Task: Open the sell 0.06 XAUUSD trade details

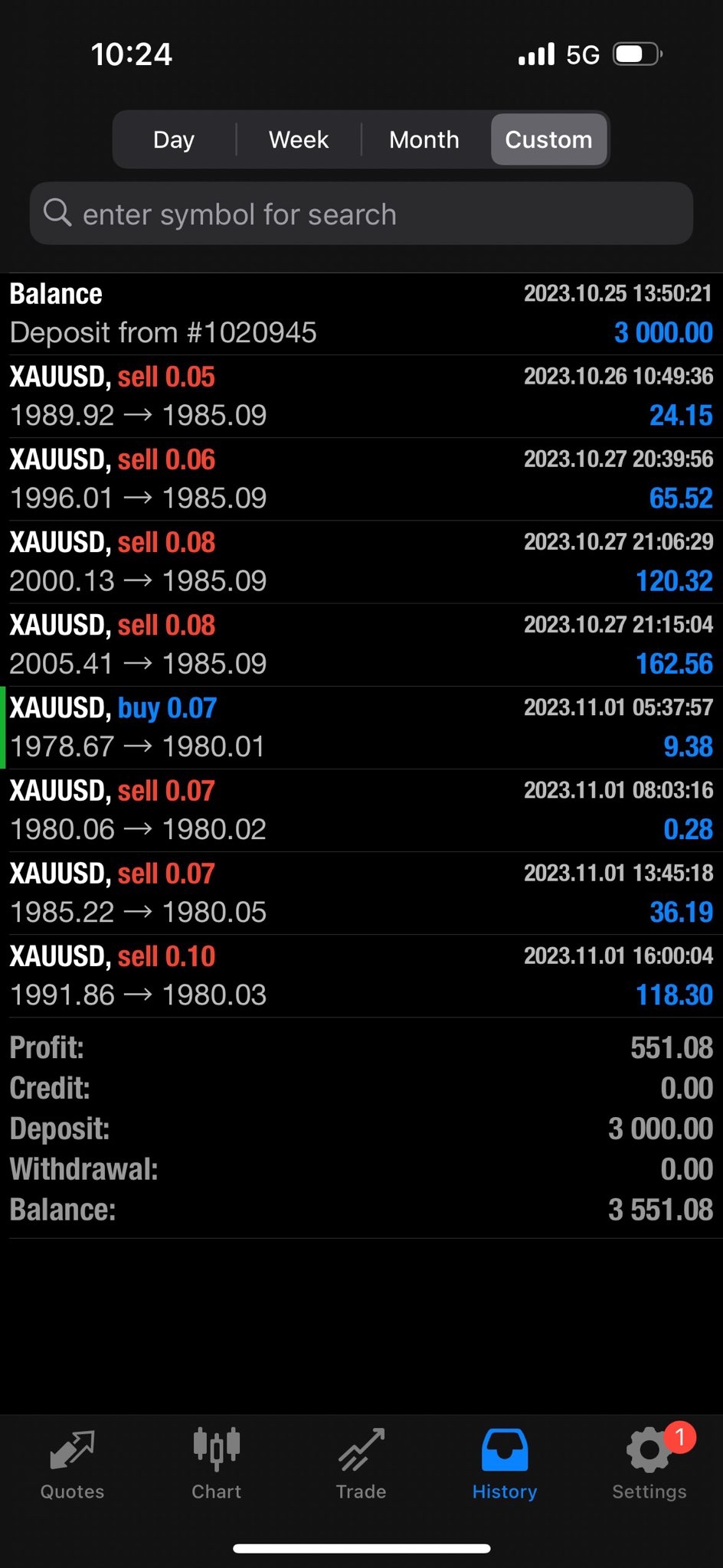Action: point(361,479)
